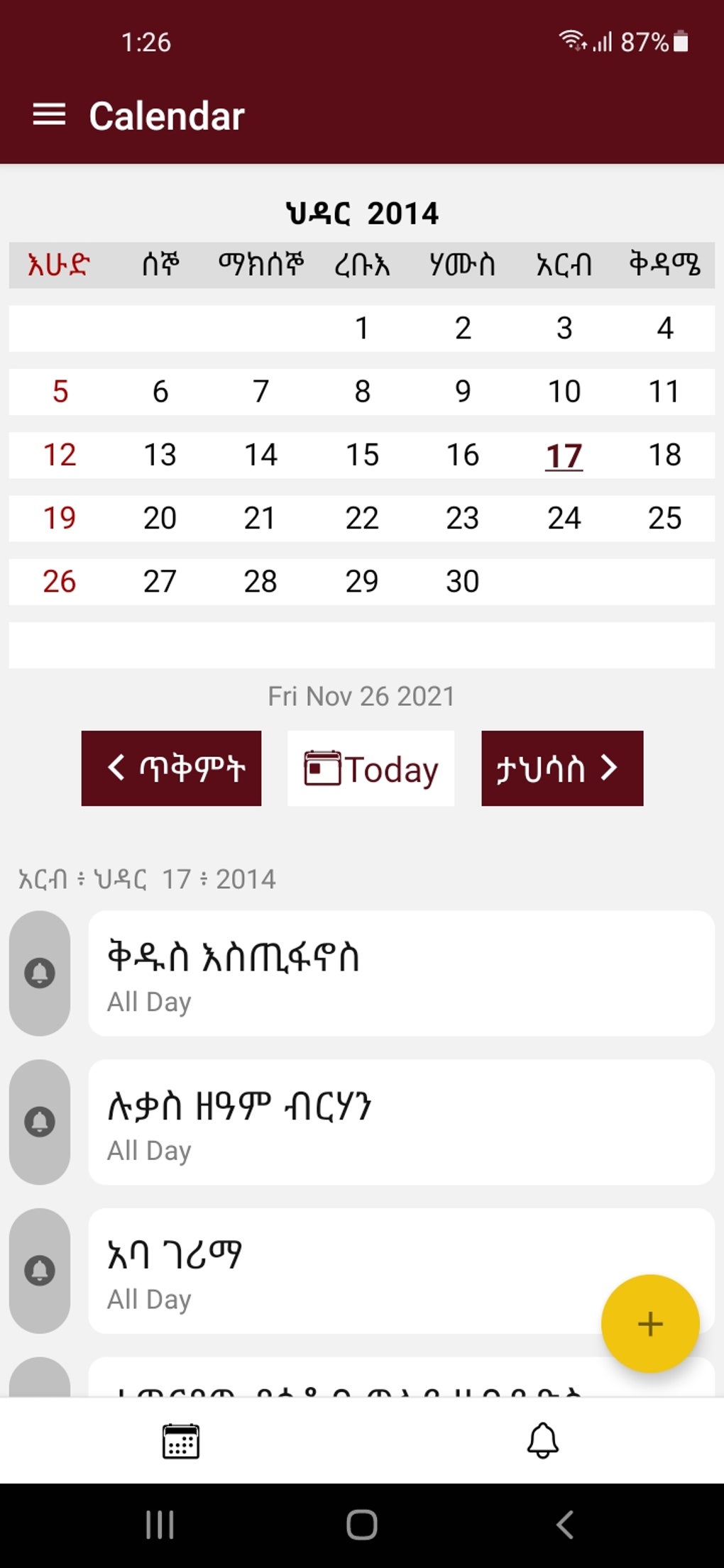This screenshot has width=724, height=1568.
Task: Open the ሉቃስ ዘዓም ብርሃን event
Action: pyautogui.click(x=401, y=1122)
